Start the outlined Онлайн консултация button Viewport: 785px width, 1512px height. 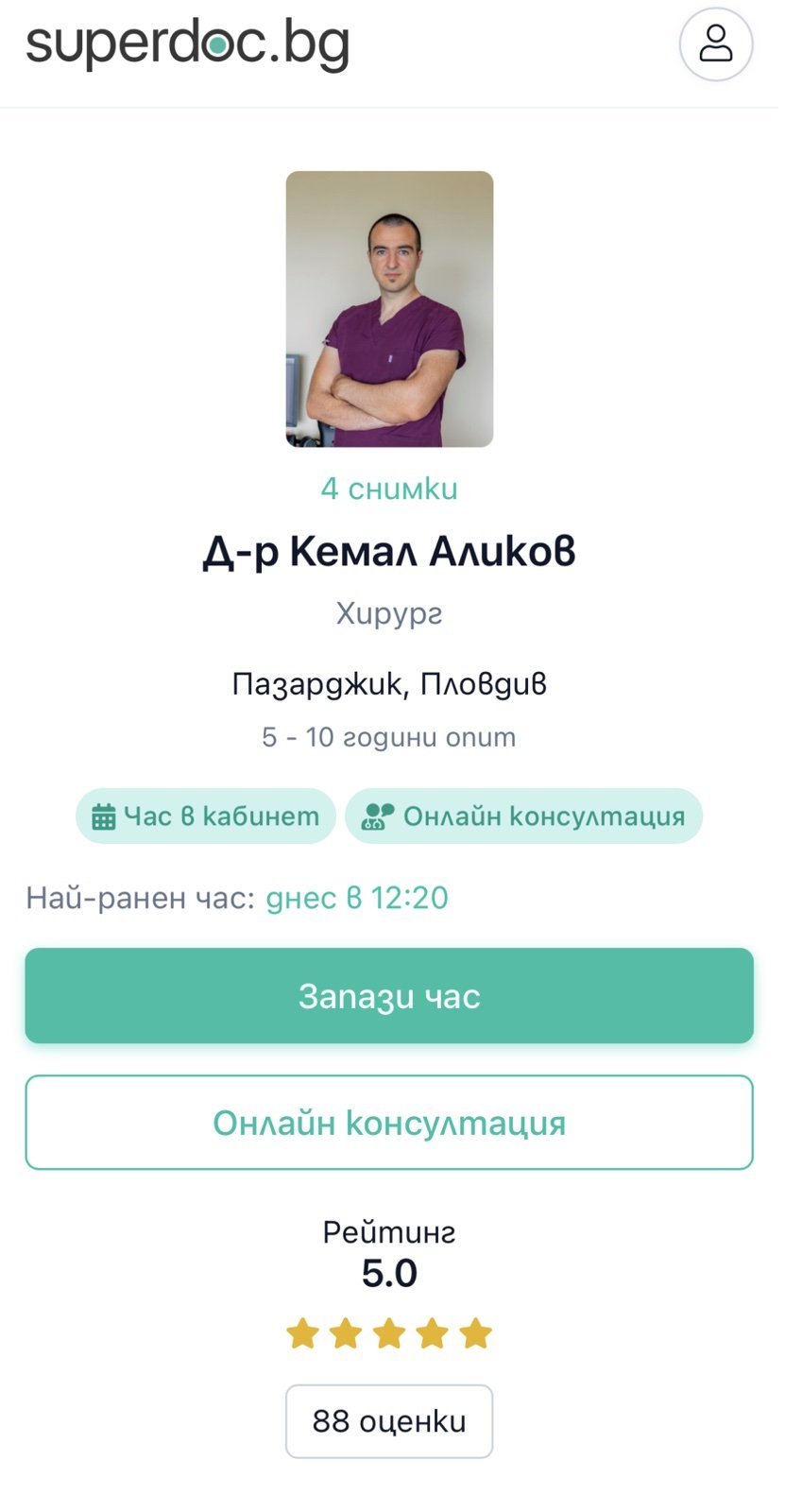click(389, 1123)
